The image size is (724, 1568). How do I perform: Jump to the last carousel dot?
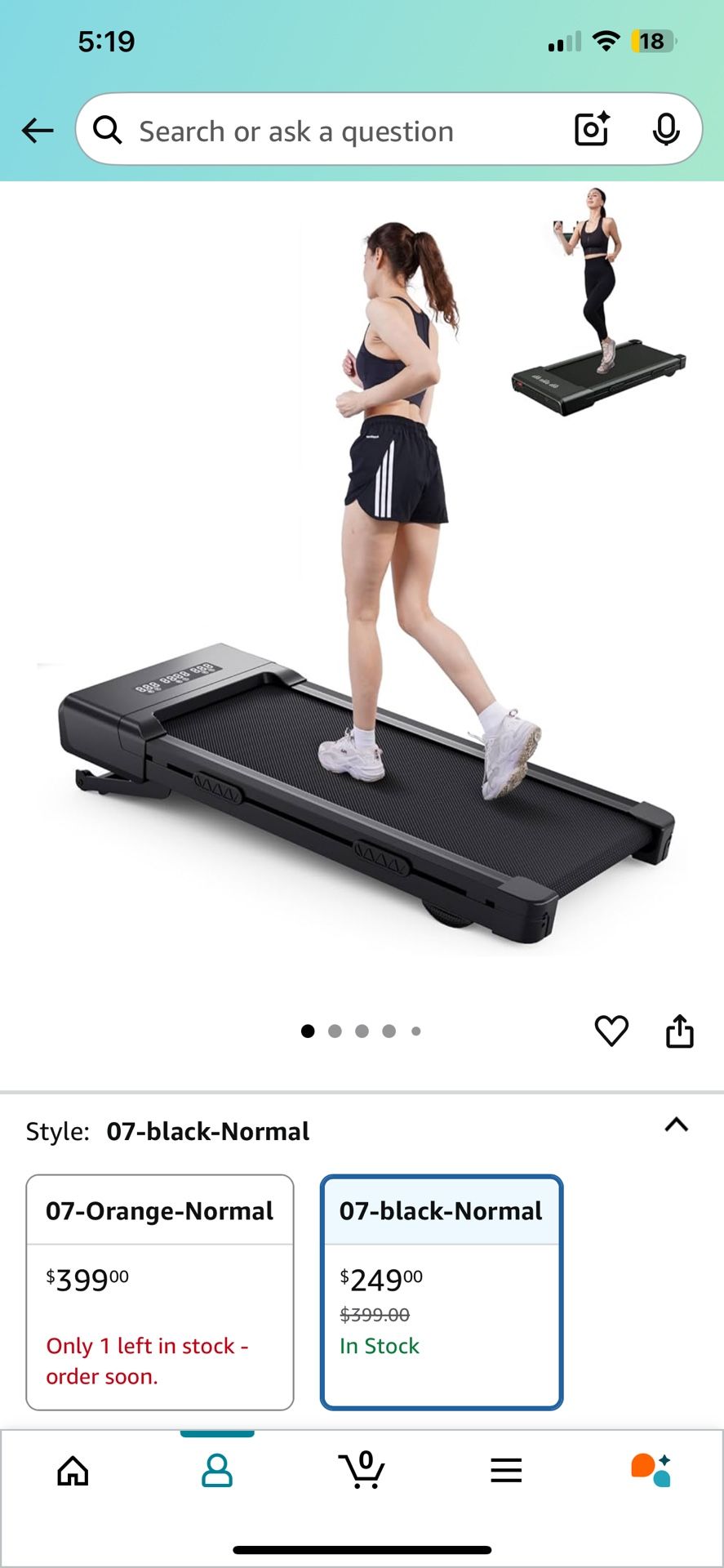point(416,1031)
